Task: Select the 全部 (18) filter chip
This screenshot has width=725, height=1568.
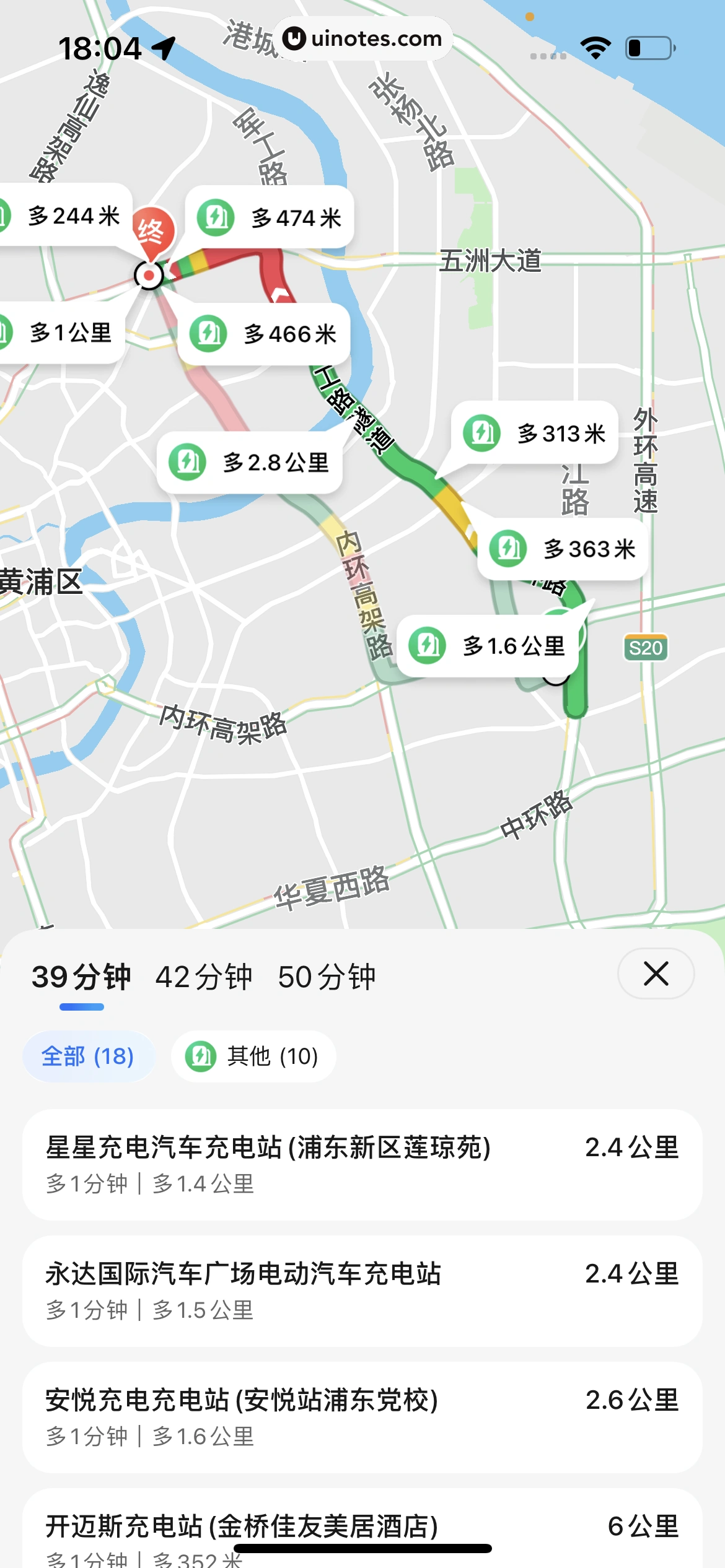Action: pyautogui.click(x=88, y=1056)
